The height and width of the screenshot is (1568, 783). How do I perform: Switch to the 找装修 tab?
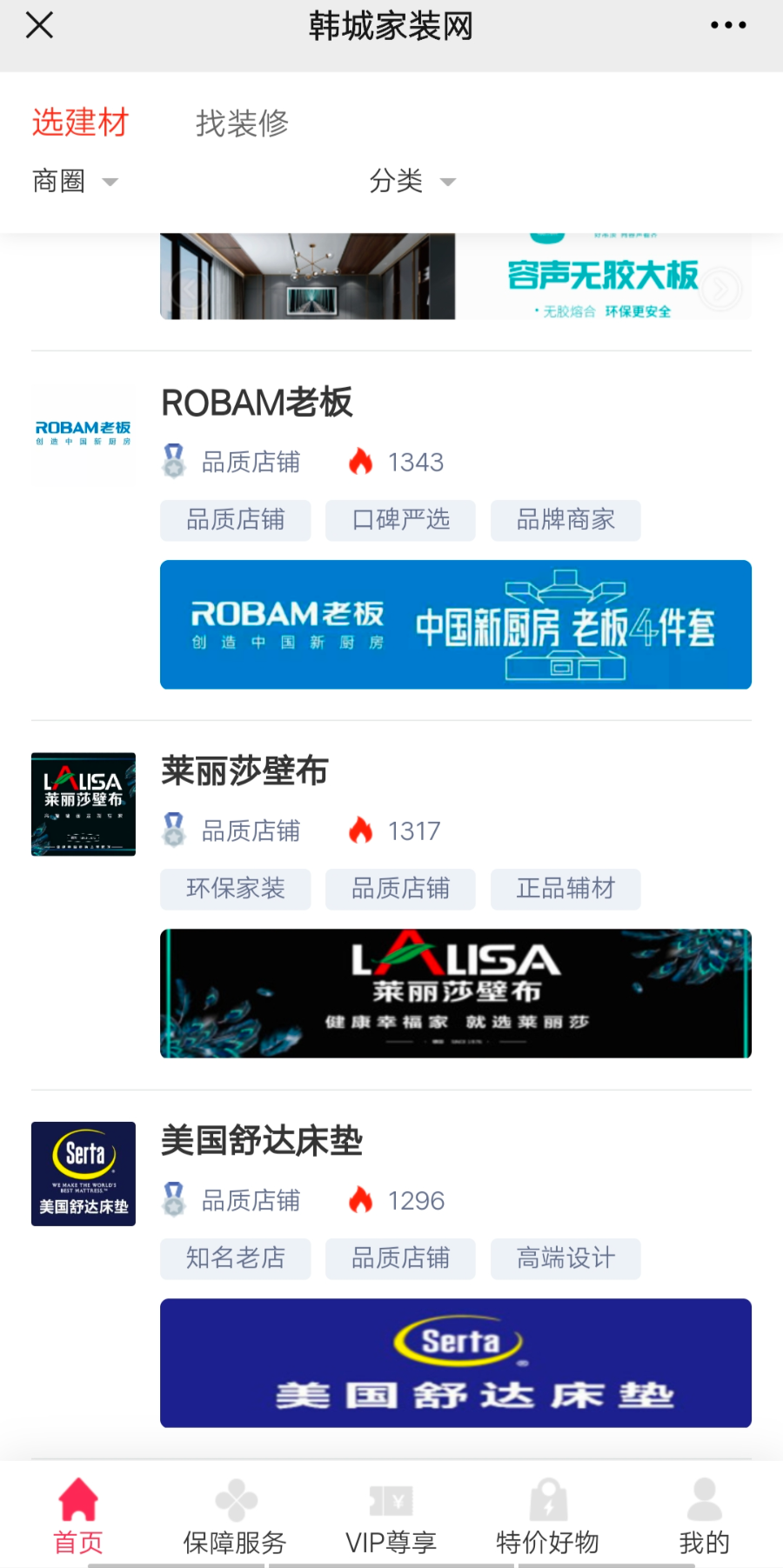point(242,123)
